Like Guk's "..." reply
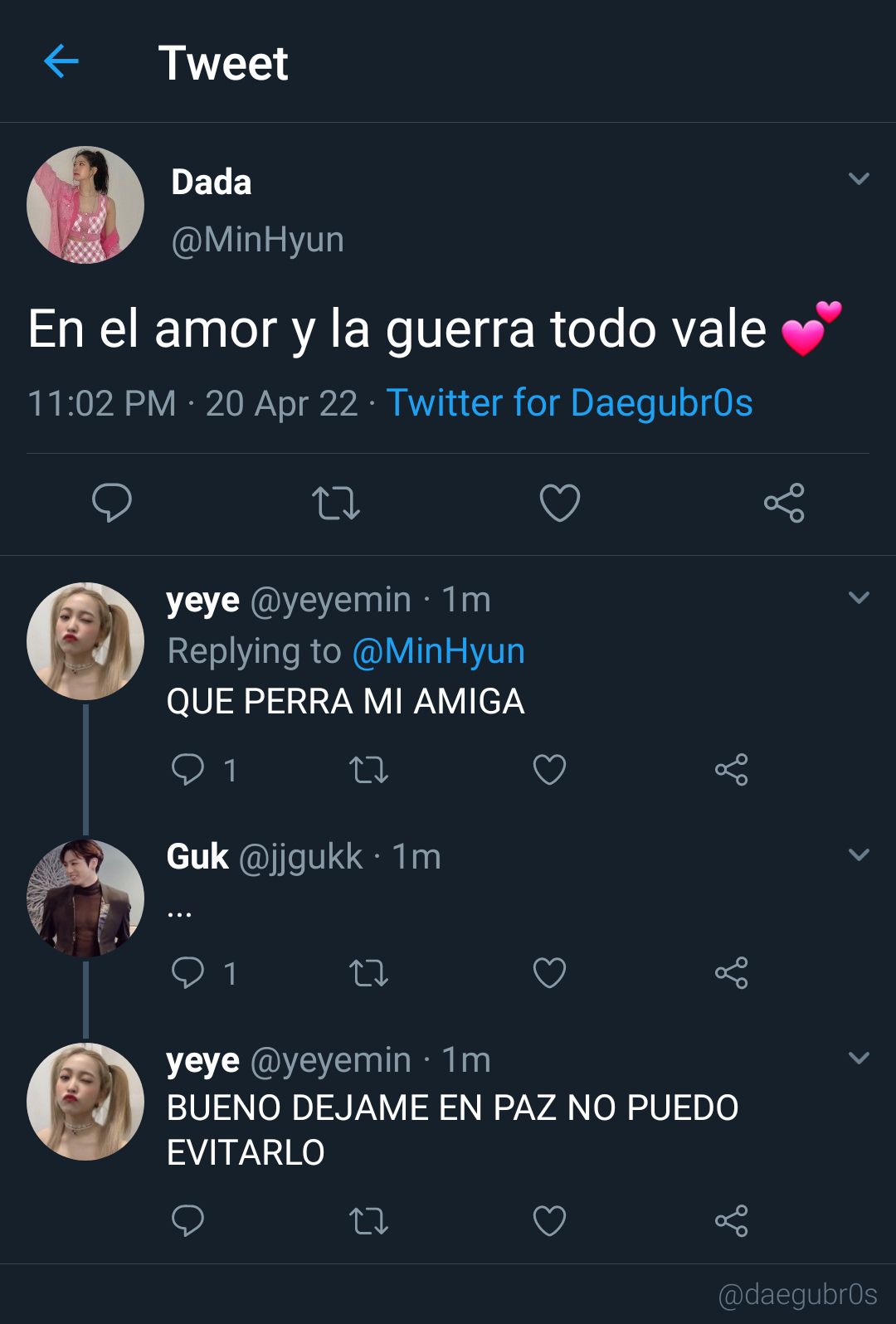Screen dimensions: 896x1324 pyautogui.click(x=549, y=973)
